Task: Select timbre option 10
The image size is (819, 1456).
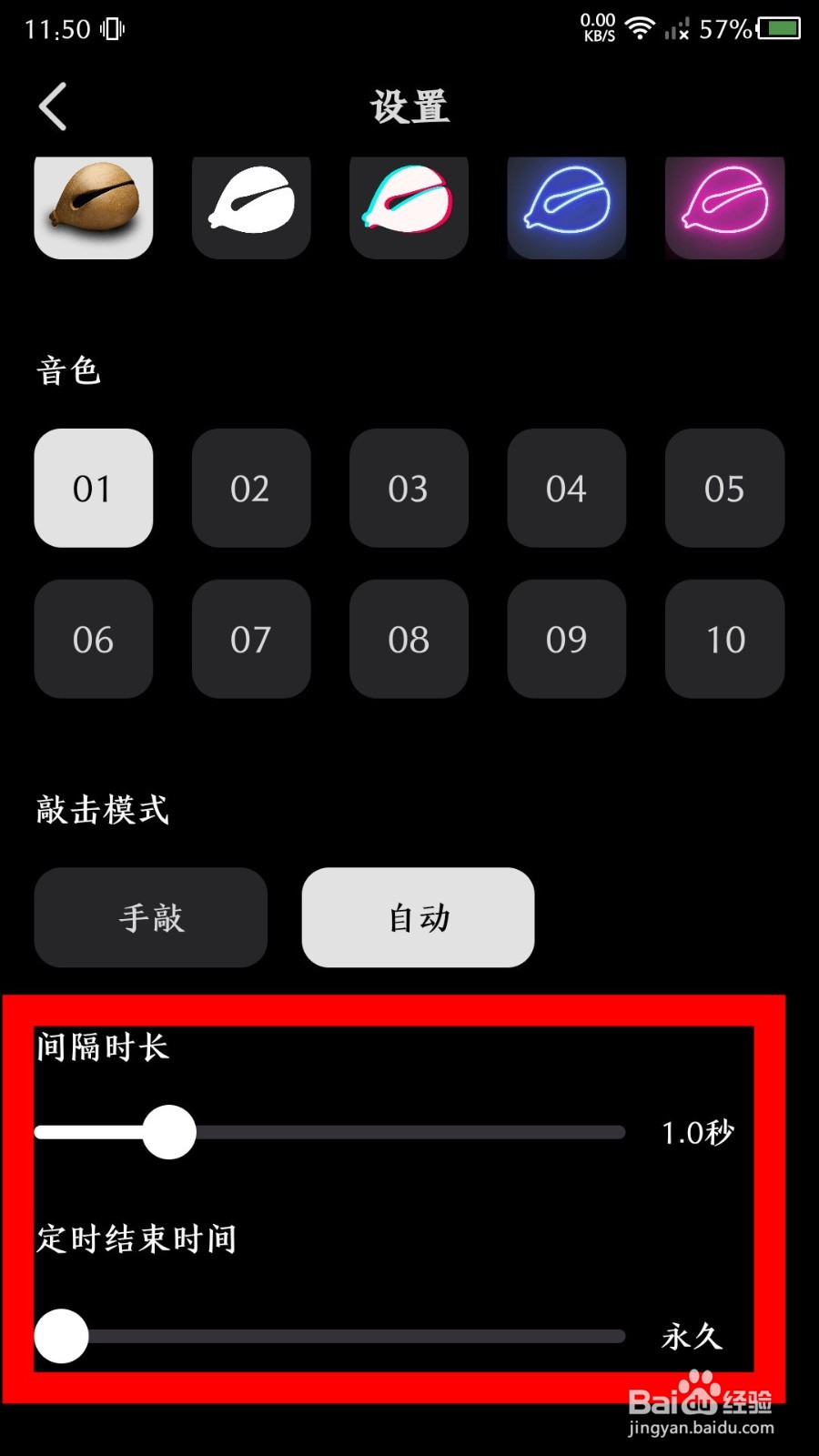Action: coord(724,639)
